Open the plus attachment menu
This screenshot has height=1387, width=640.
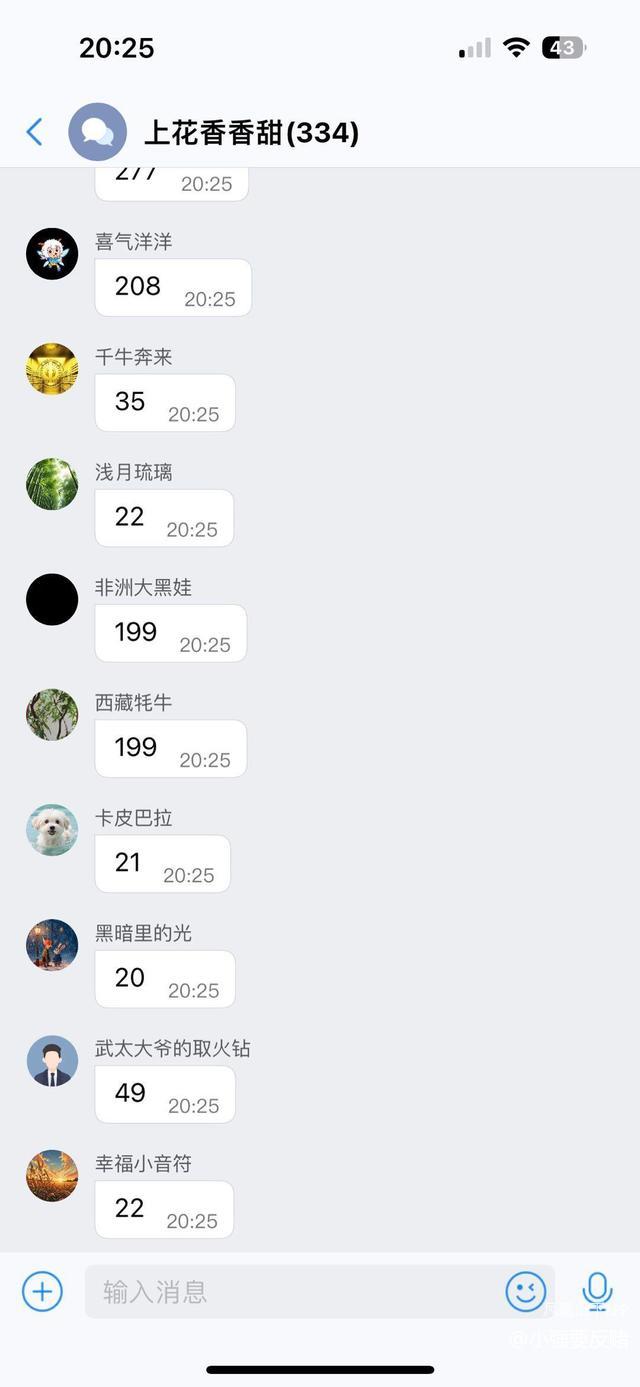pyautogui.click(x=42, y=1291)
